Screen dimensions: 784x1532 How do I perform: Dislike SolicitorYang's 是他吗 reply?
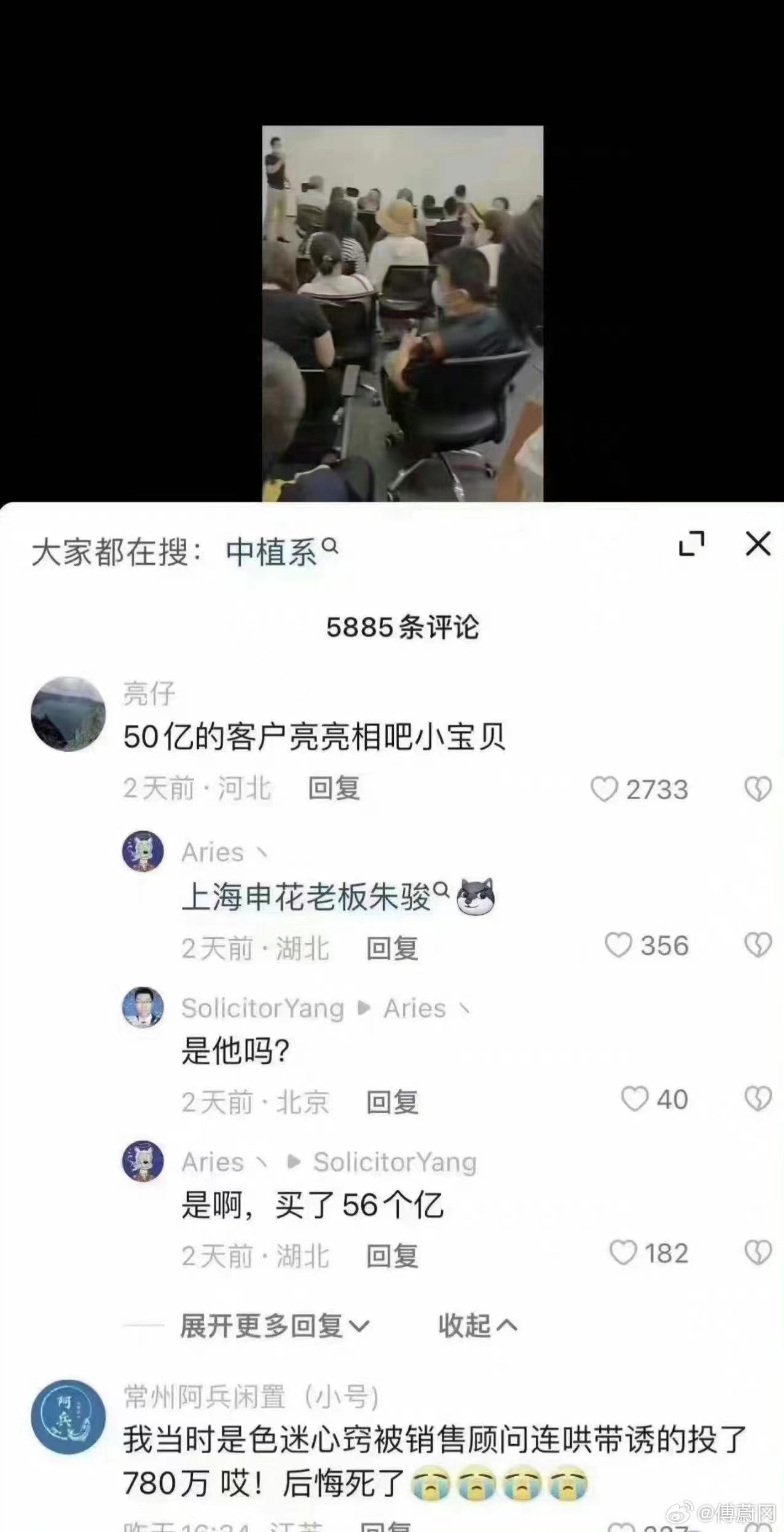[x=758, y=1099]
